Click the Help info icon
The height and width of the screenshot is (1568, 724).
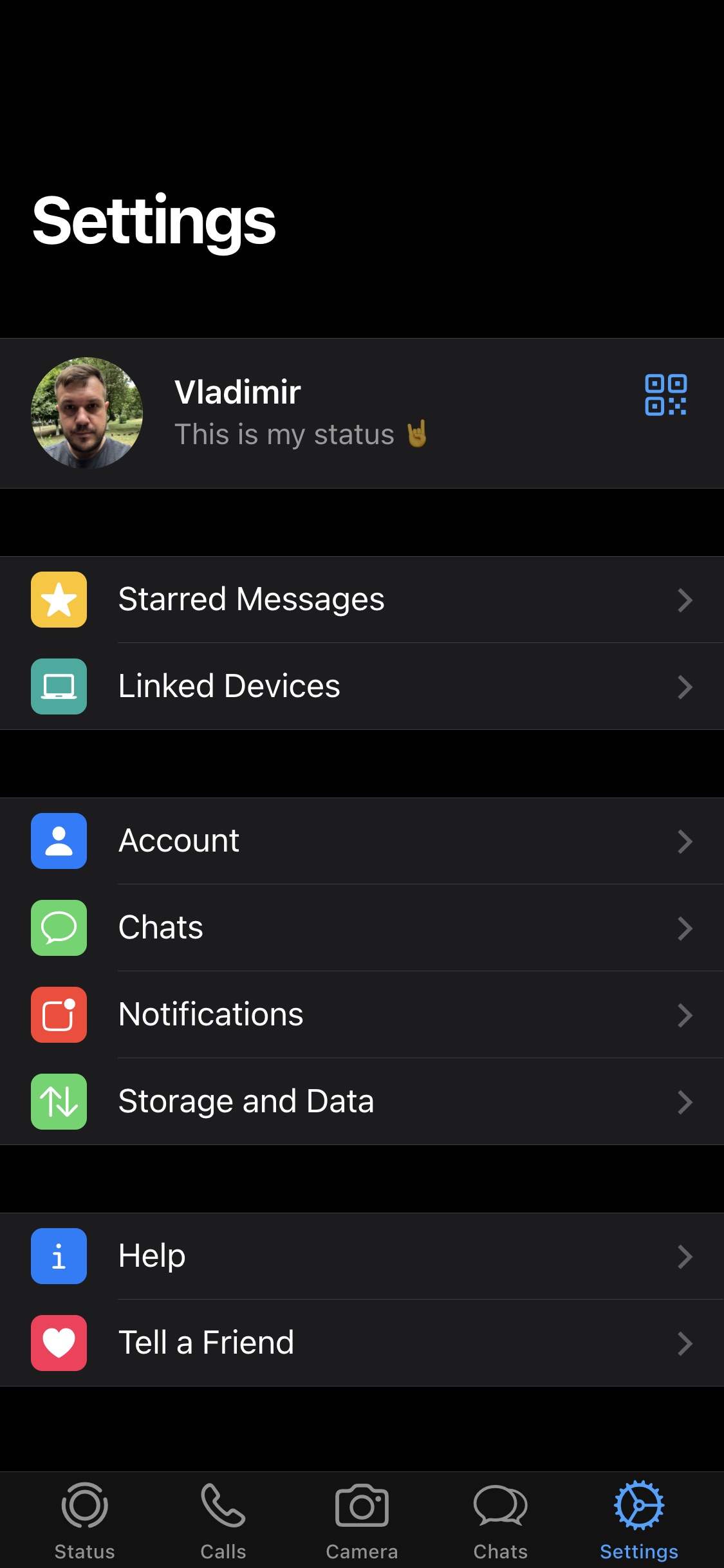(x=59, y=1256)
